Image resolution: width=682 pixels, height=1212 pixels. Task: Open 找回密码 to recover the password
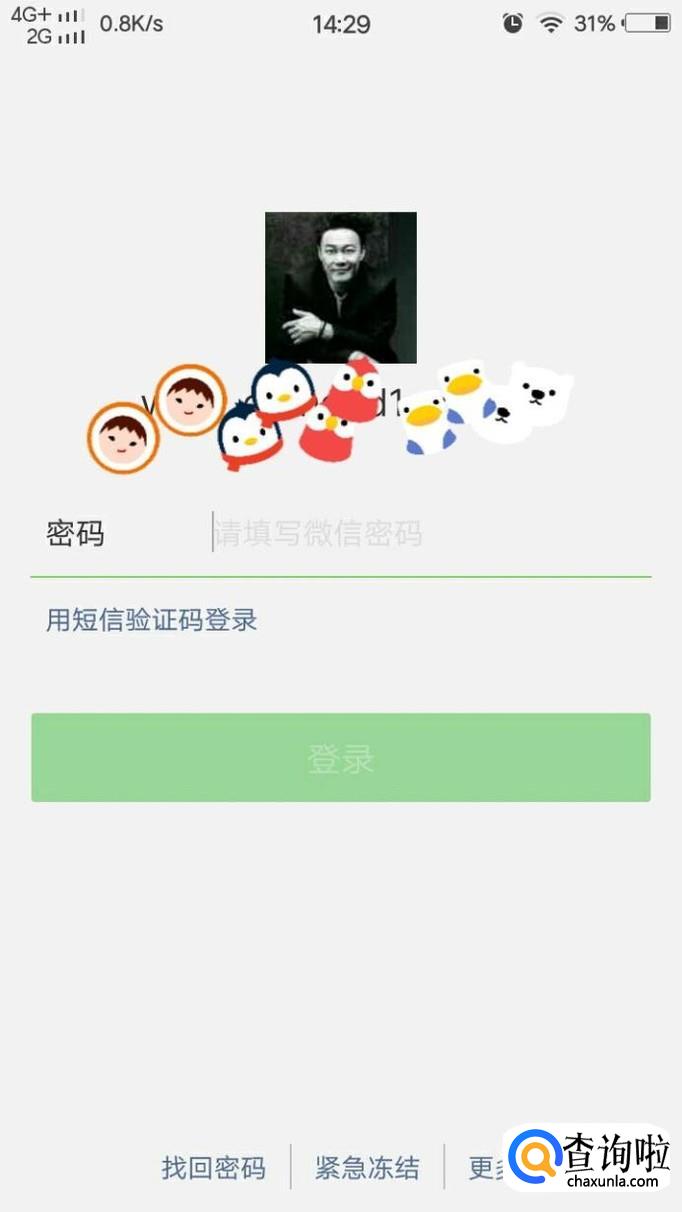[214, 1168]
